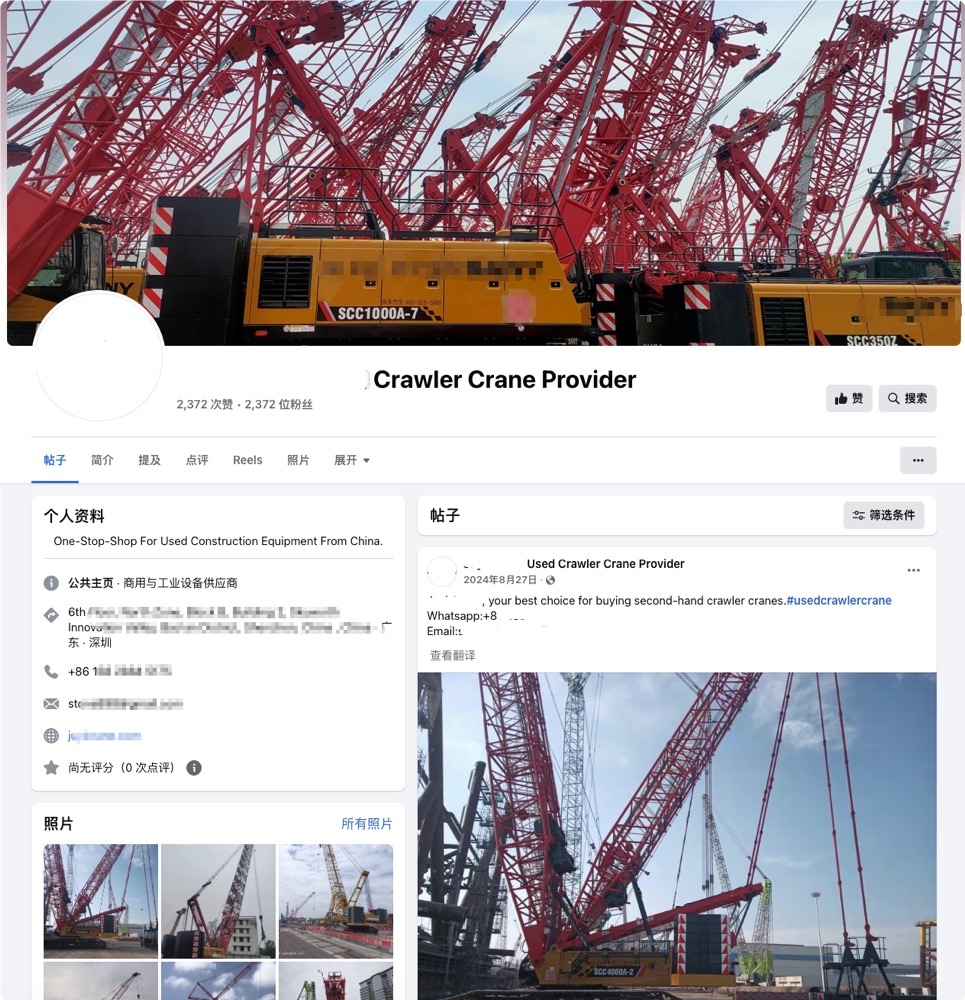Tap 查看翻译 to translate the post
965x1000 pixels.
click(452, 655)
